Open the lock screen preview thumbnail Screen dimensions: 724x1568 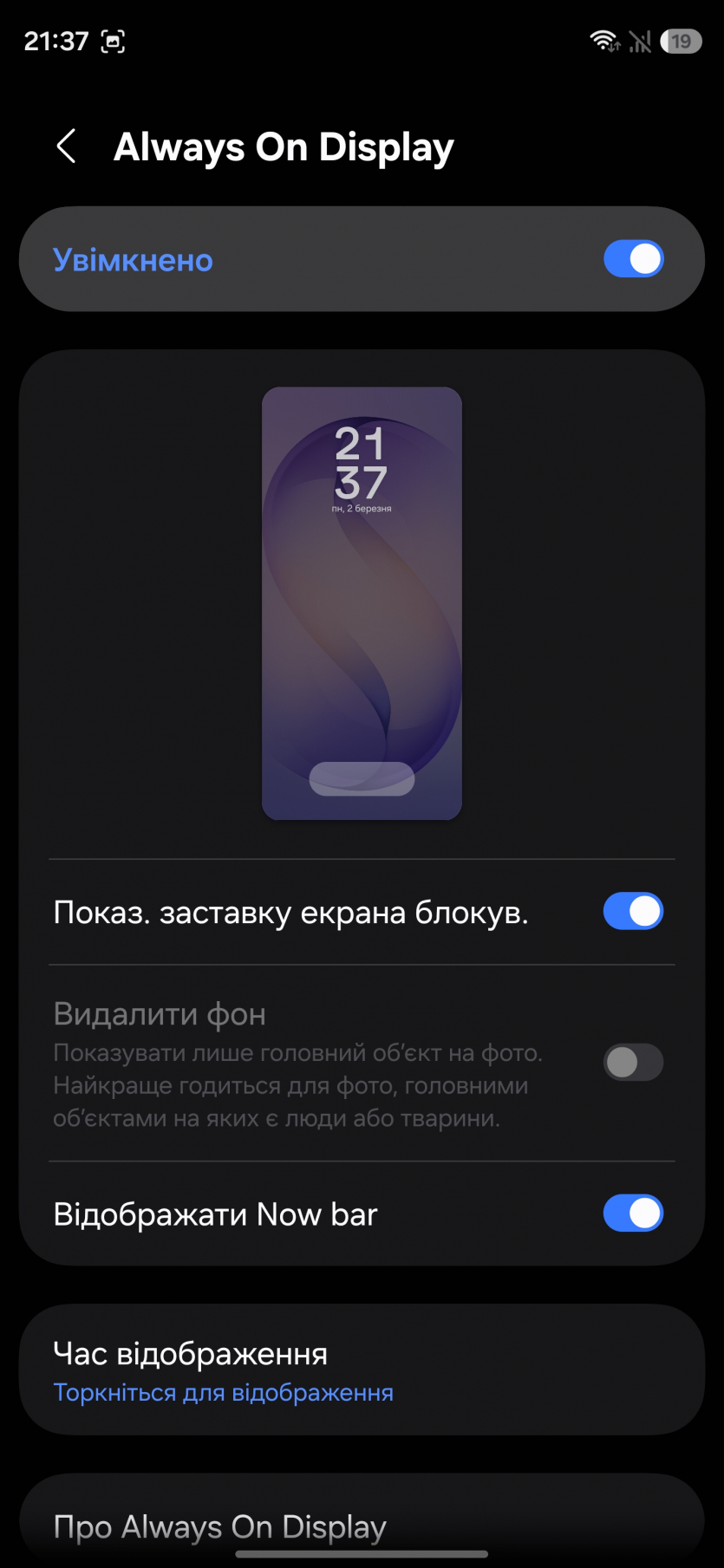pos(362,603)
